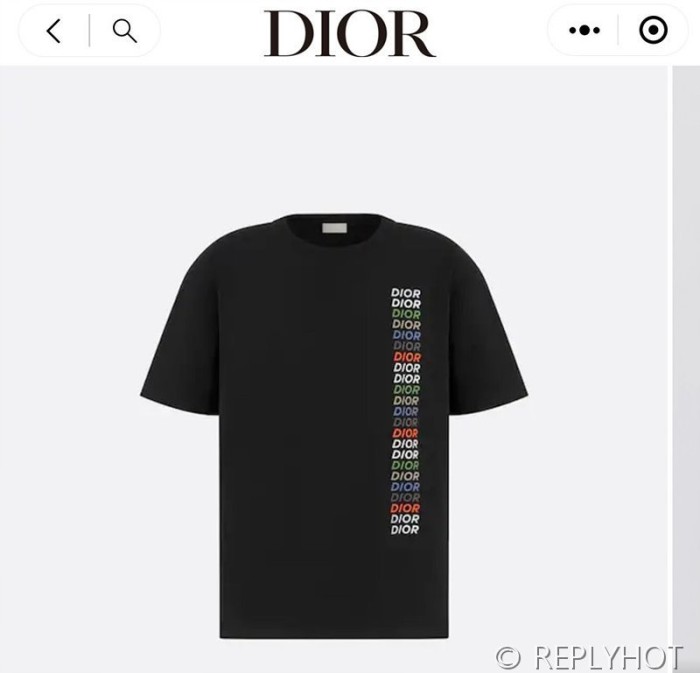Screen dimensions: 700x673
Task: Open search in the Dior store
Action: (x=125, y=31)
